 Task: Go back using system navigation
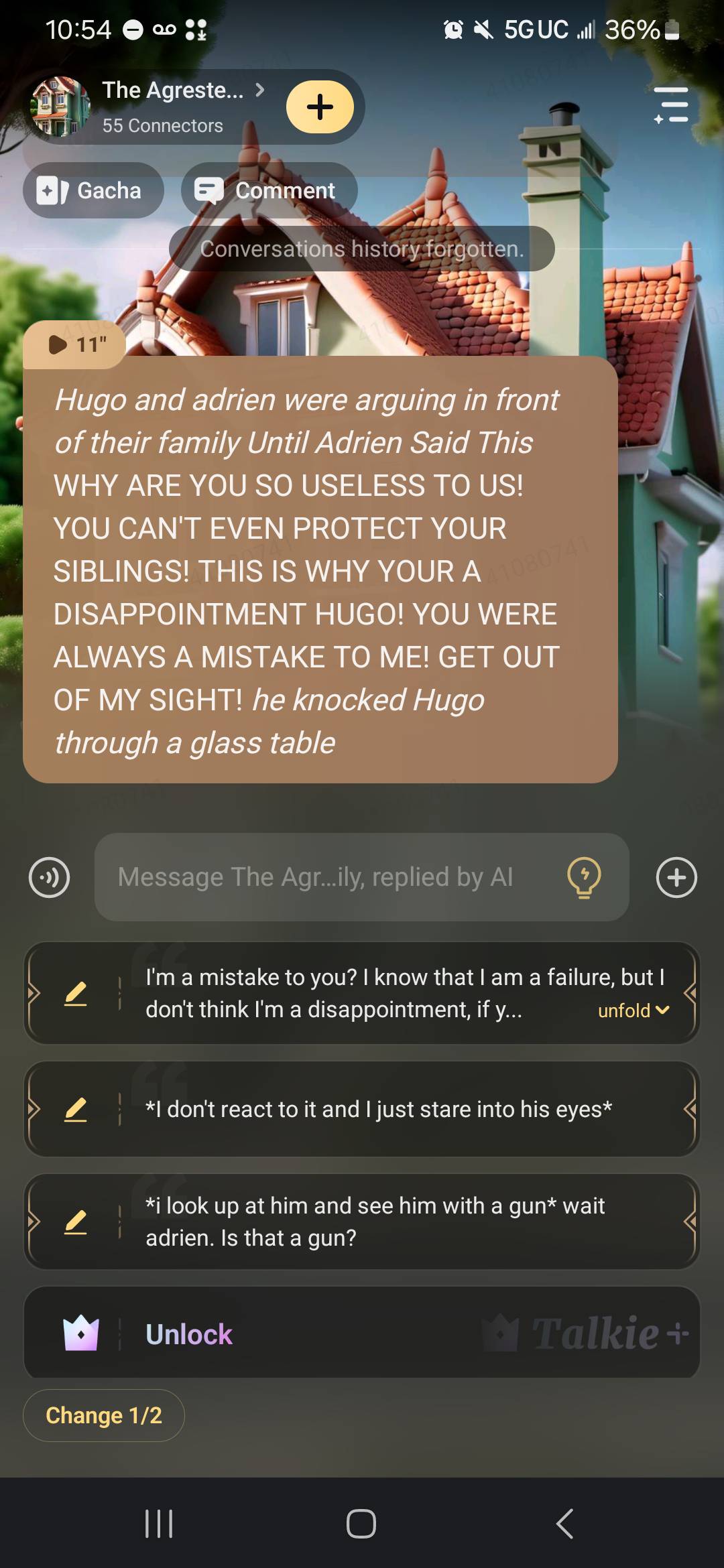(565, 1524)
